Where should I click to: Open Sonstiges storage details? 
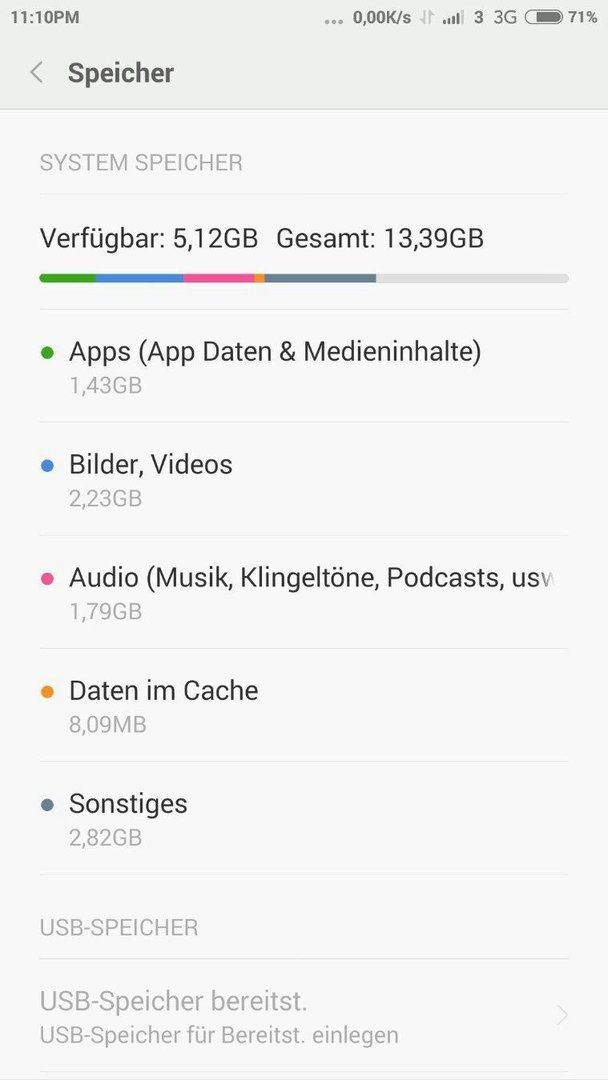tap(304, 818)
